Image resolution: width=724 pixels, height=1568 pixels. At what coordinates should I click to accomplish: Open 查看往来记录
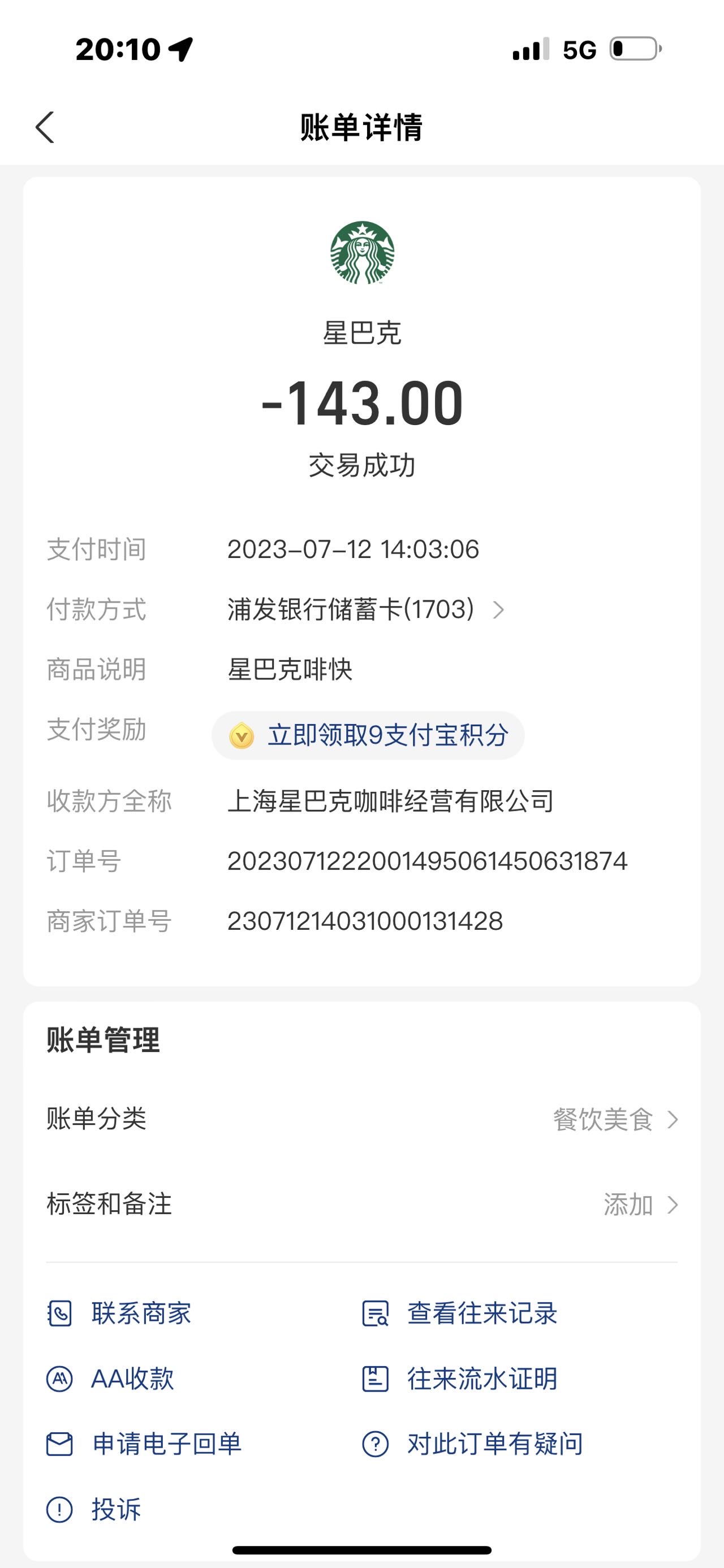coord(460,1314)
